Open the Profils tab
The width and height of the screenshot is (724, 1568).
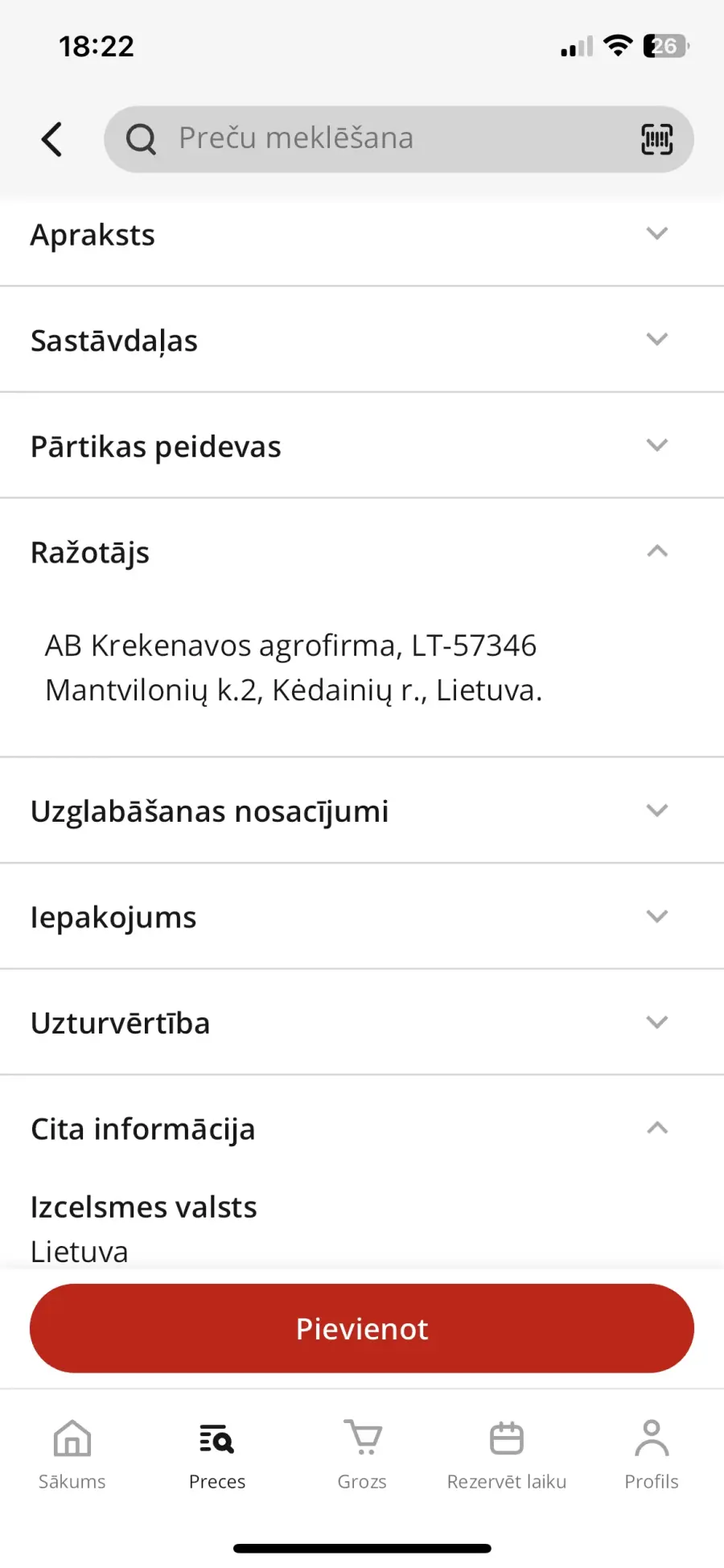[x=652, y=1455]
